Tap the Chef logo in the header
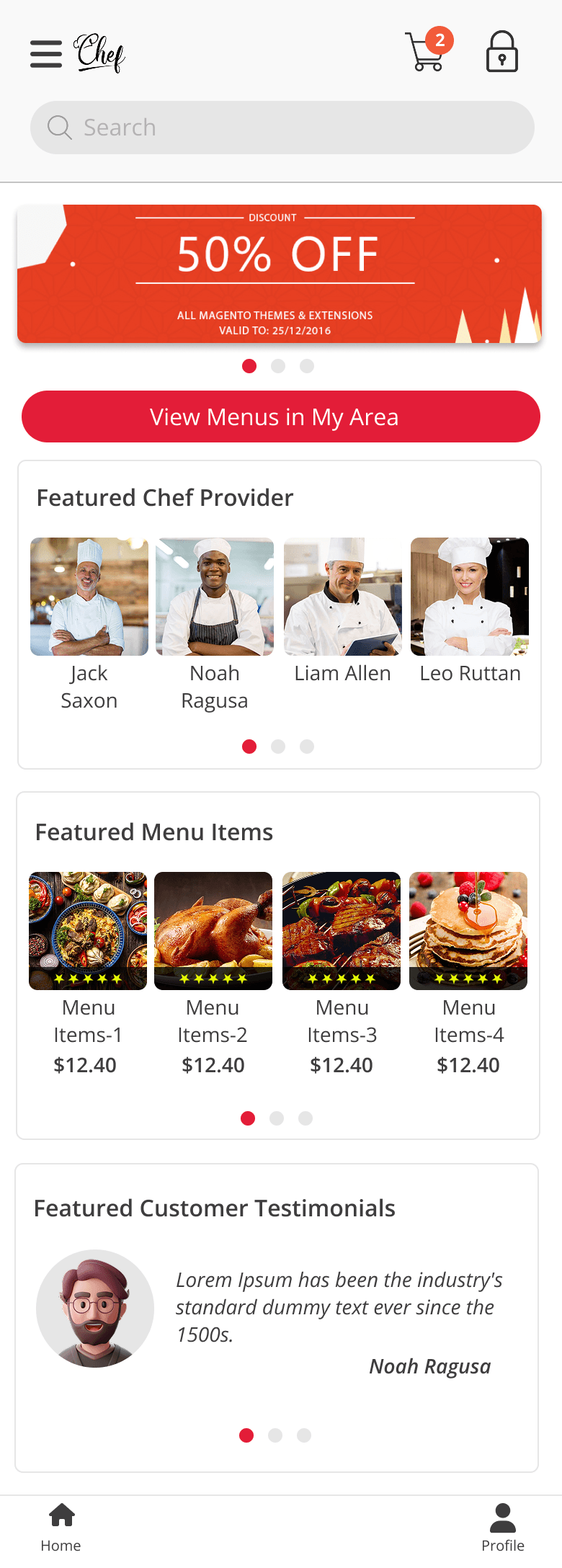 click(99, 53)
